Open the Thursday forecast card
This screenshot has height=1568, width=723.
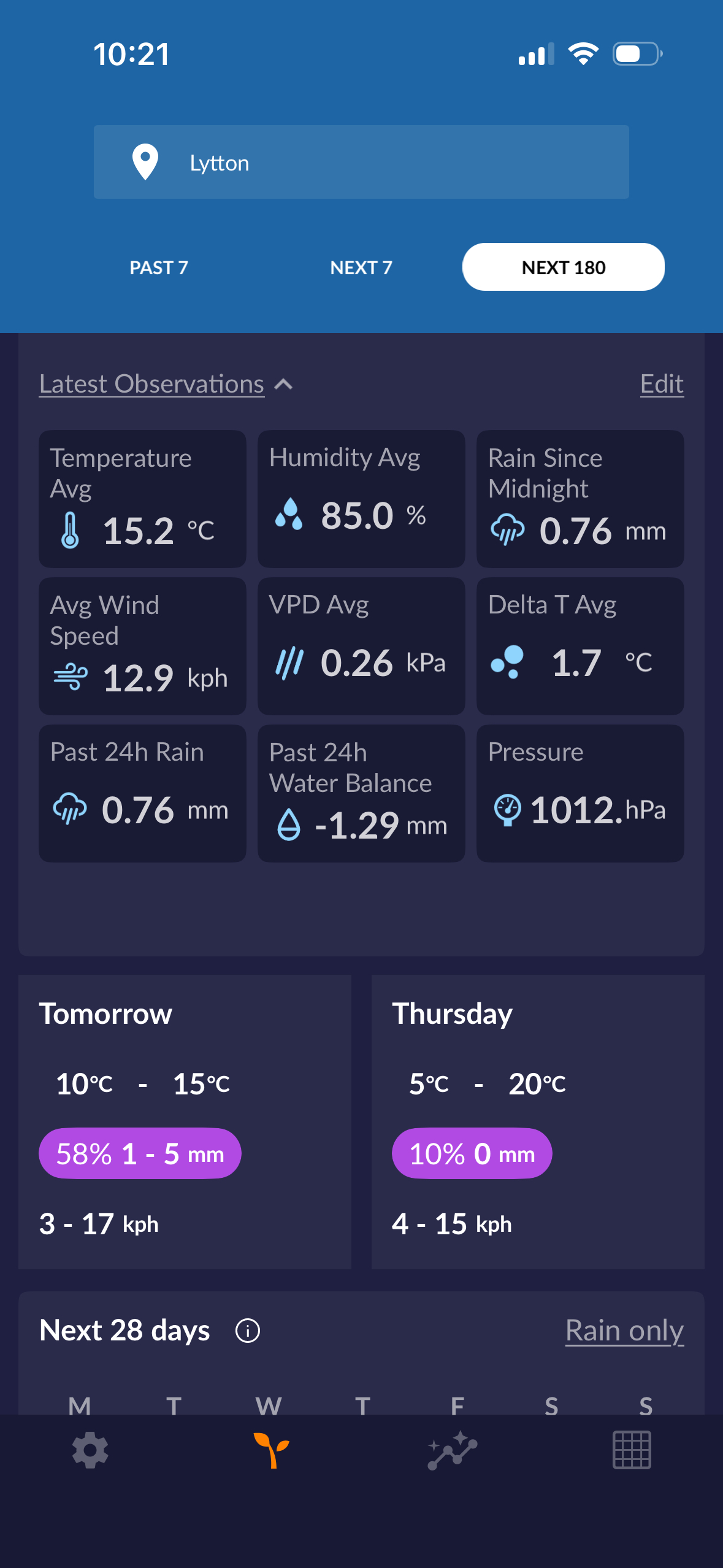point(538,1121)
